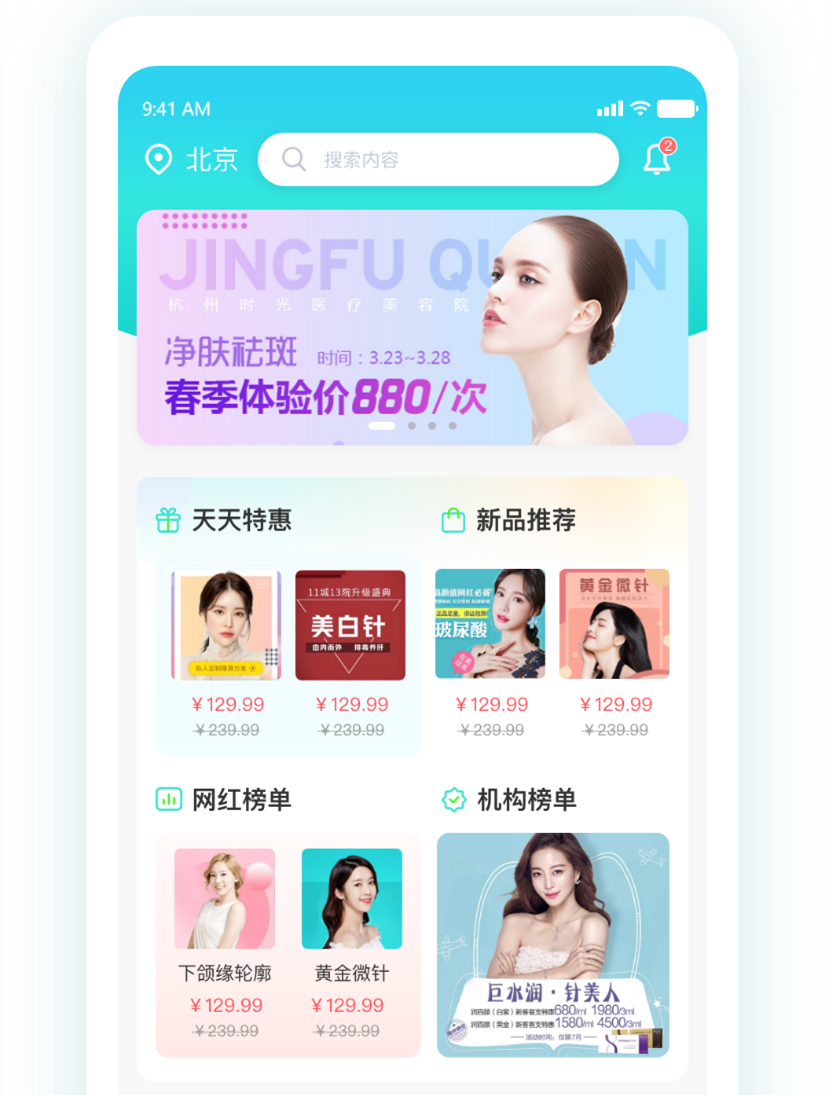View the 玻尿酸 new product
825x1095 pixels.
(490, 623)
